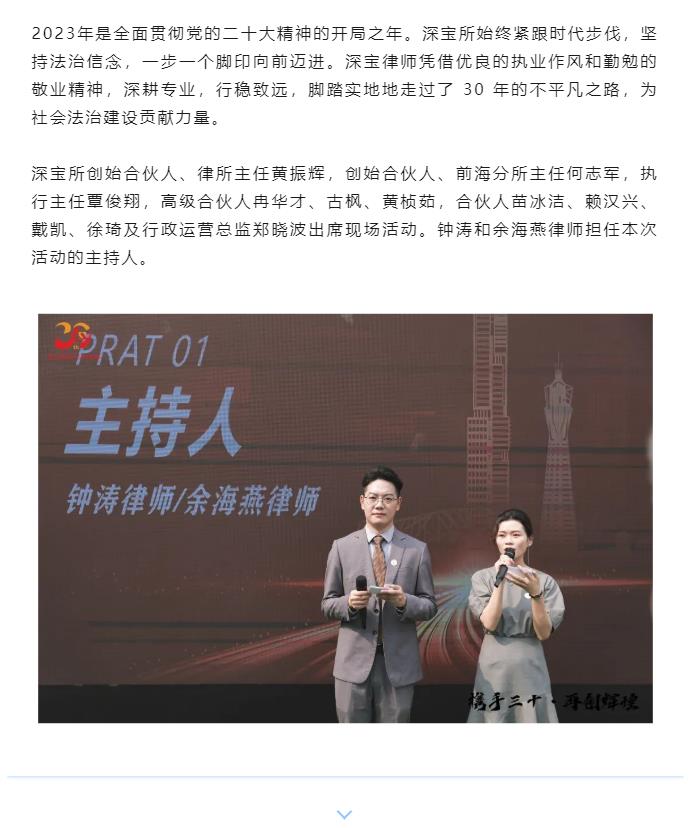Expand the section with the down chevron

click(345, 814)
